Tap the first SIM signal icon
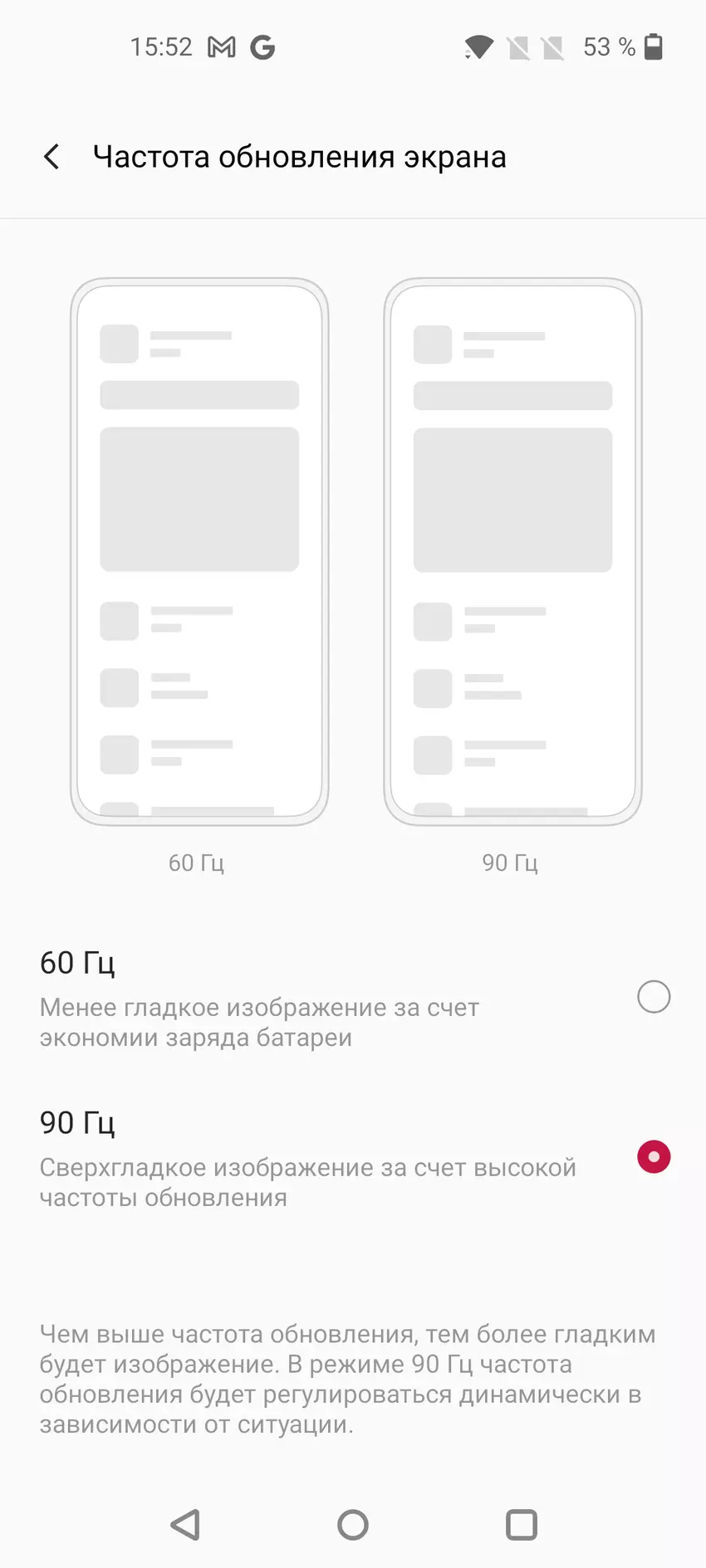The width and height of the screenshot is (706, 1568). tap(519, 47)
